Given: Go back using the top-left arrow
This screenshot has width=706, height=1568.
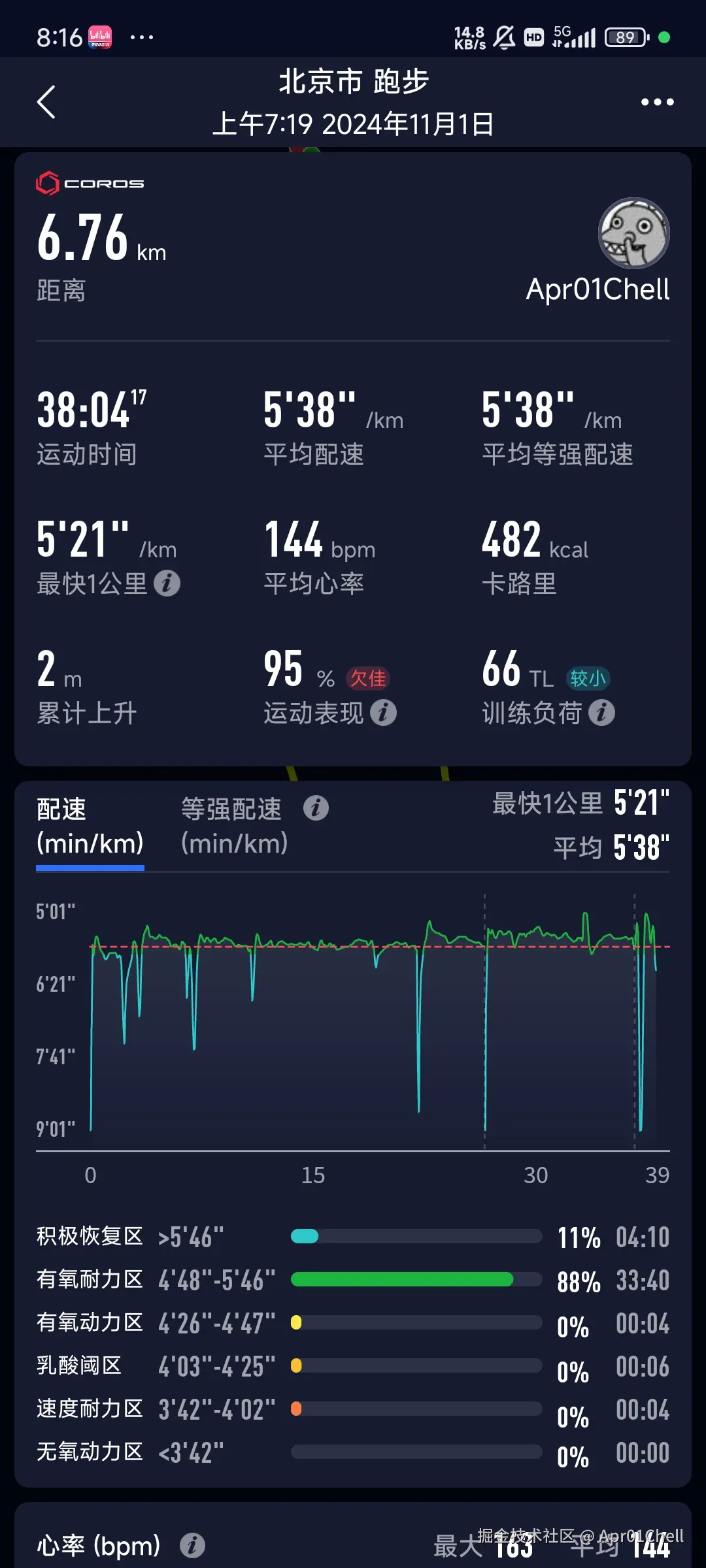Looking at the screenshot, I should coord(46,103).
